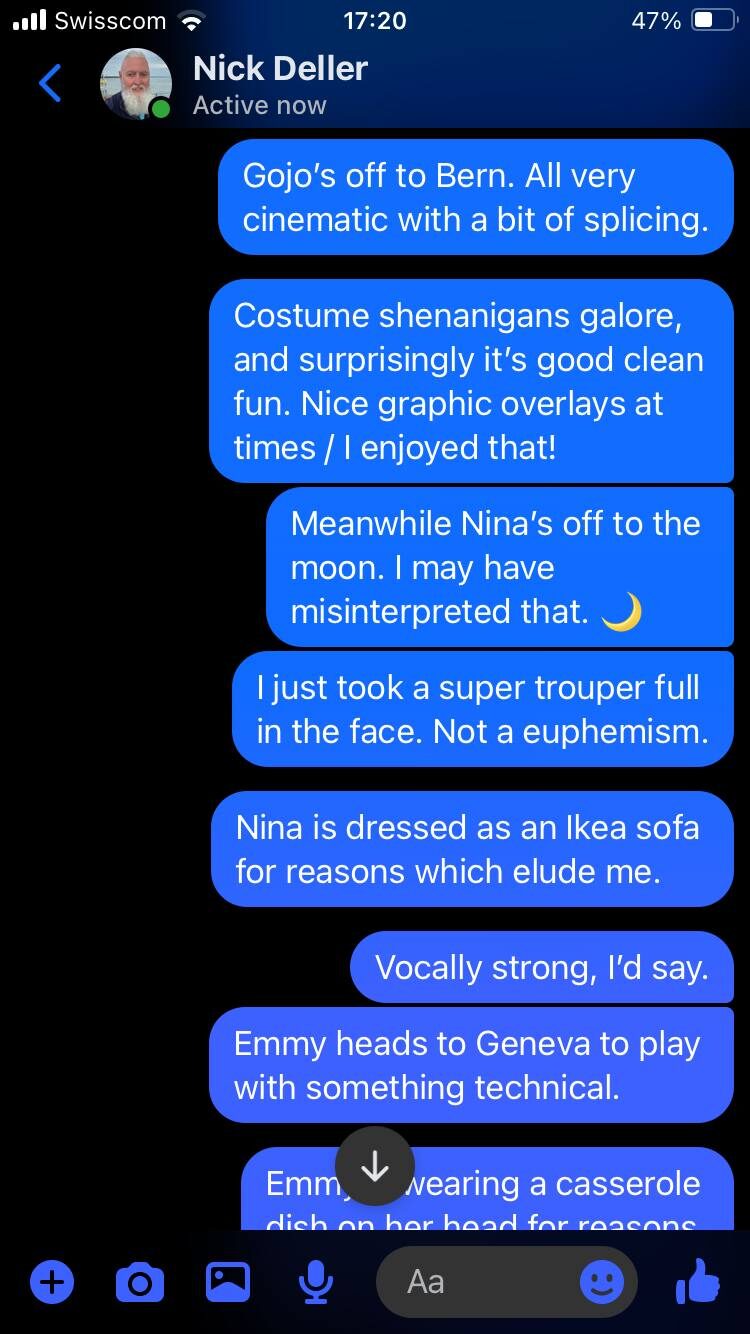Jump to latest messages with down arrow
Viewport: 750px width, 1334px height.
(375, 1166)
